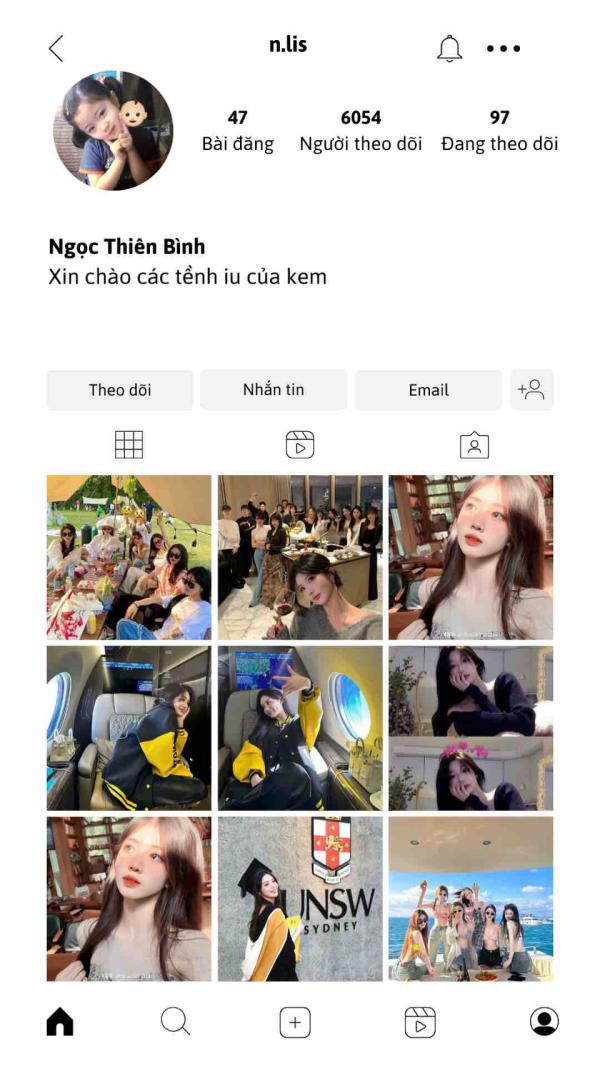Open the outdoor picnic group photo post
Viewport: 600px width, 1067px height.
(x=129, y=557)
